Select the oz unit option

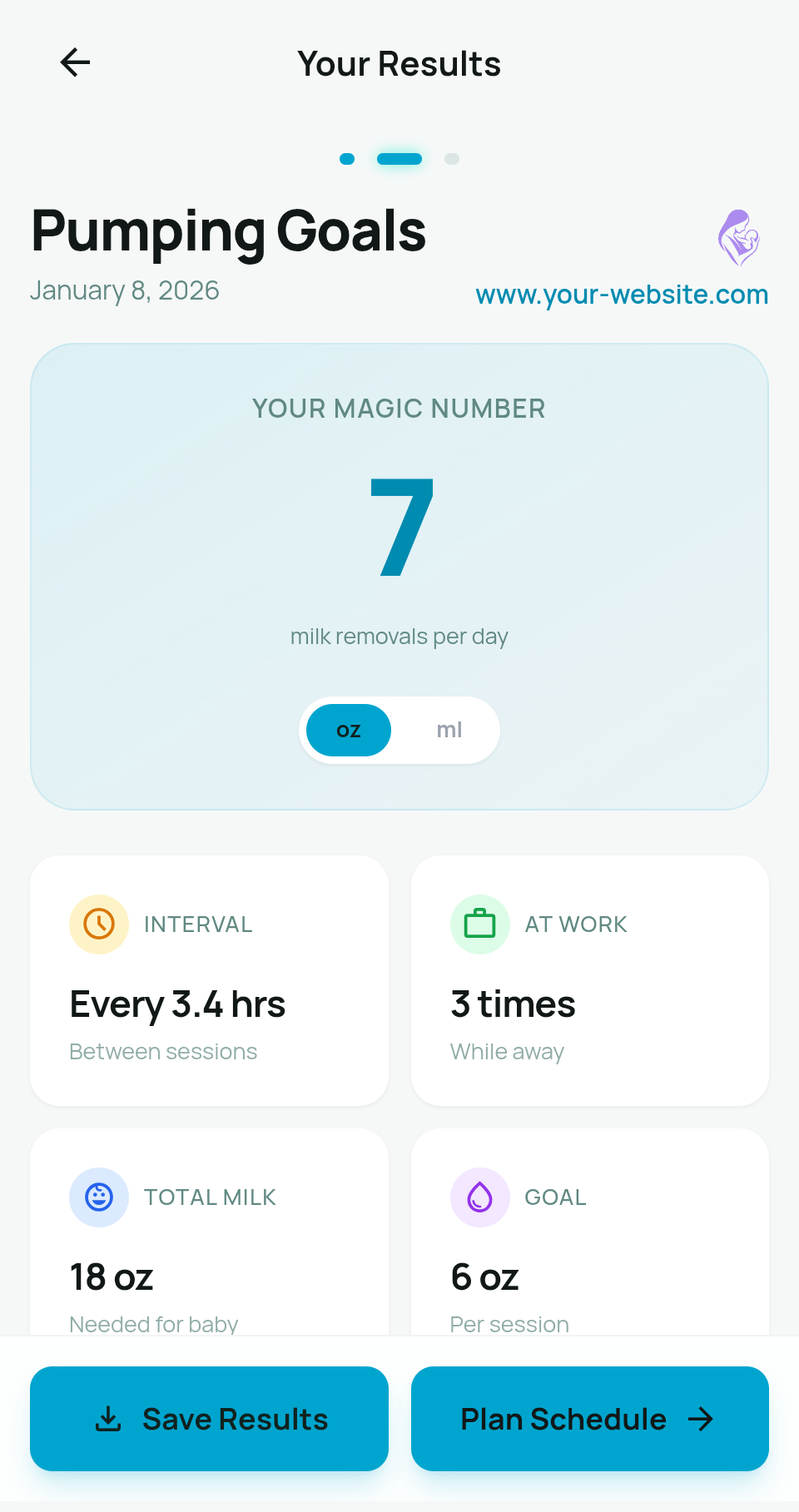tap(347, 730)
